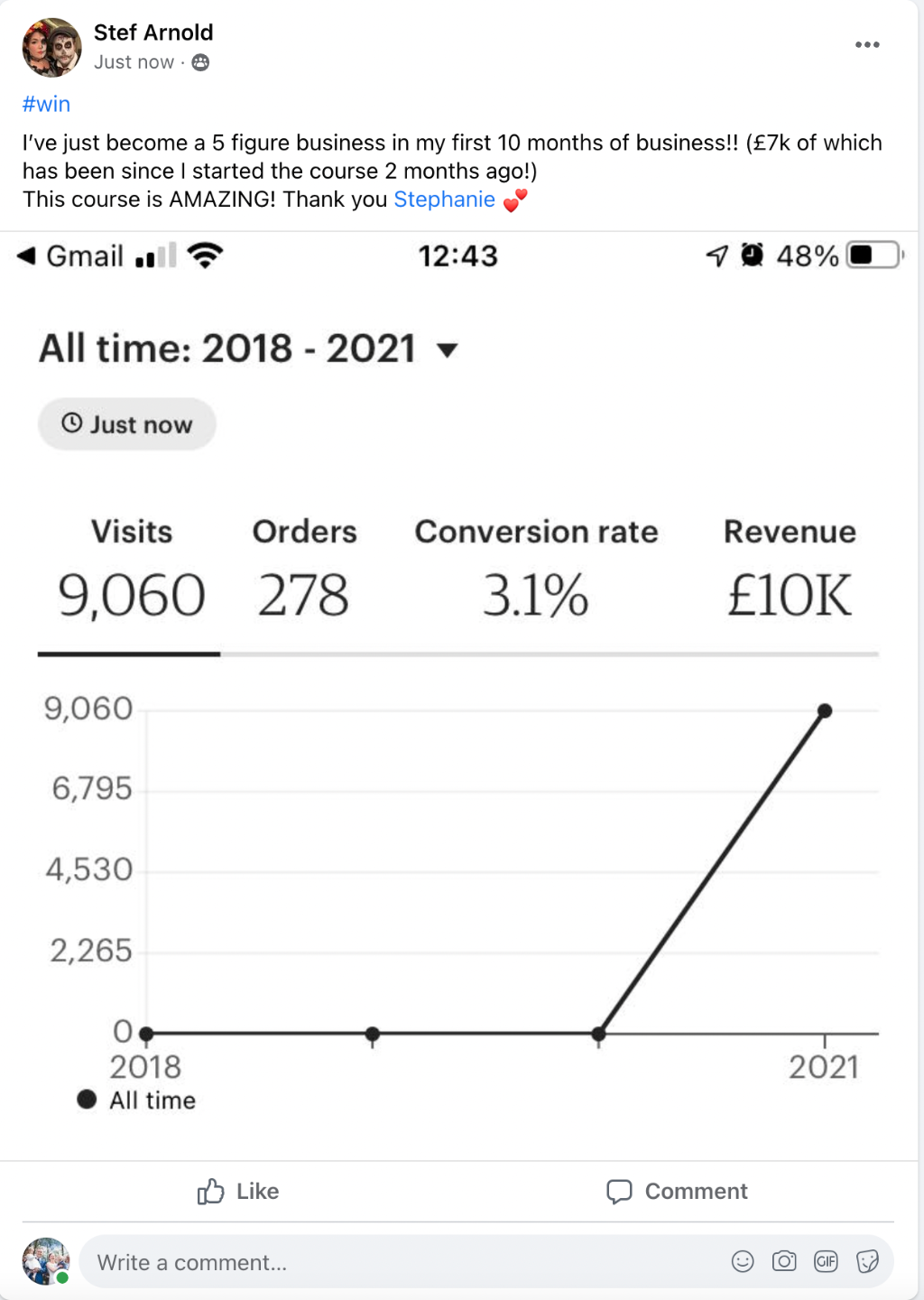This screenshot has width=924, height=1300.
Task: Add a GIF to the comment
Action: coord(826,1261)
